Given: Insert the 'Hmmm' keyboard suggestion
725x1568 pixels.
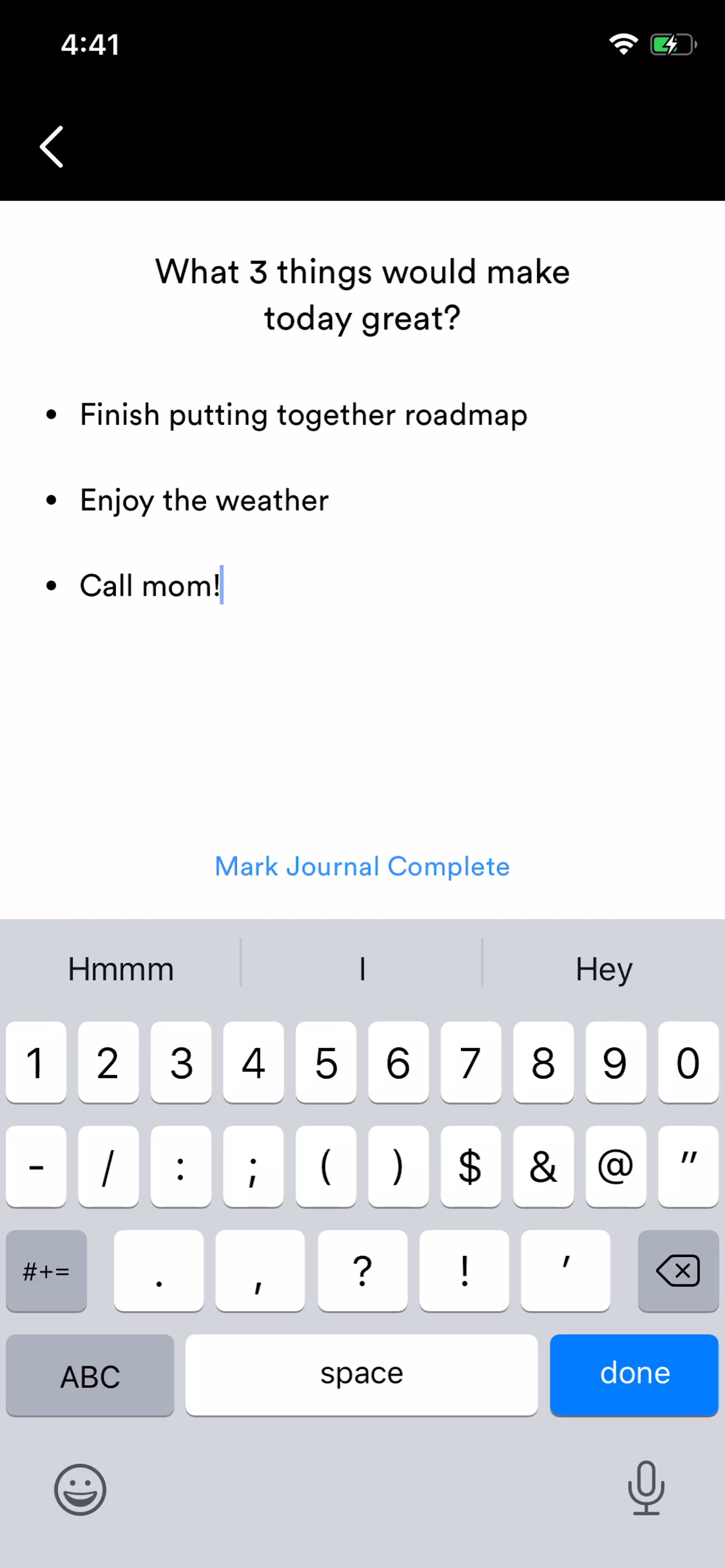Looking at the screenshot, I should (x=121, y=969).
